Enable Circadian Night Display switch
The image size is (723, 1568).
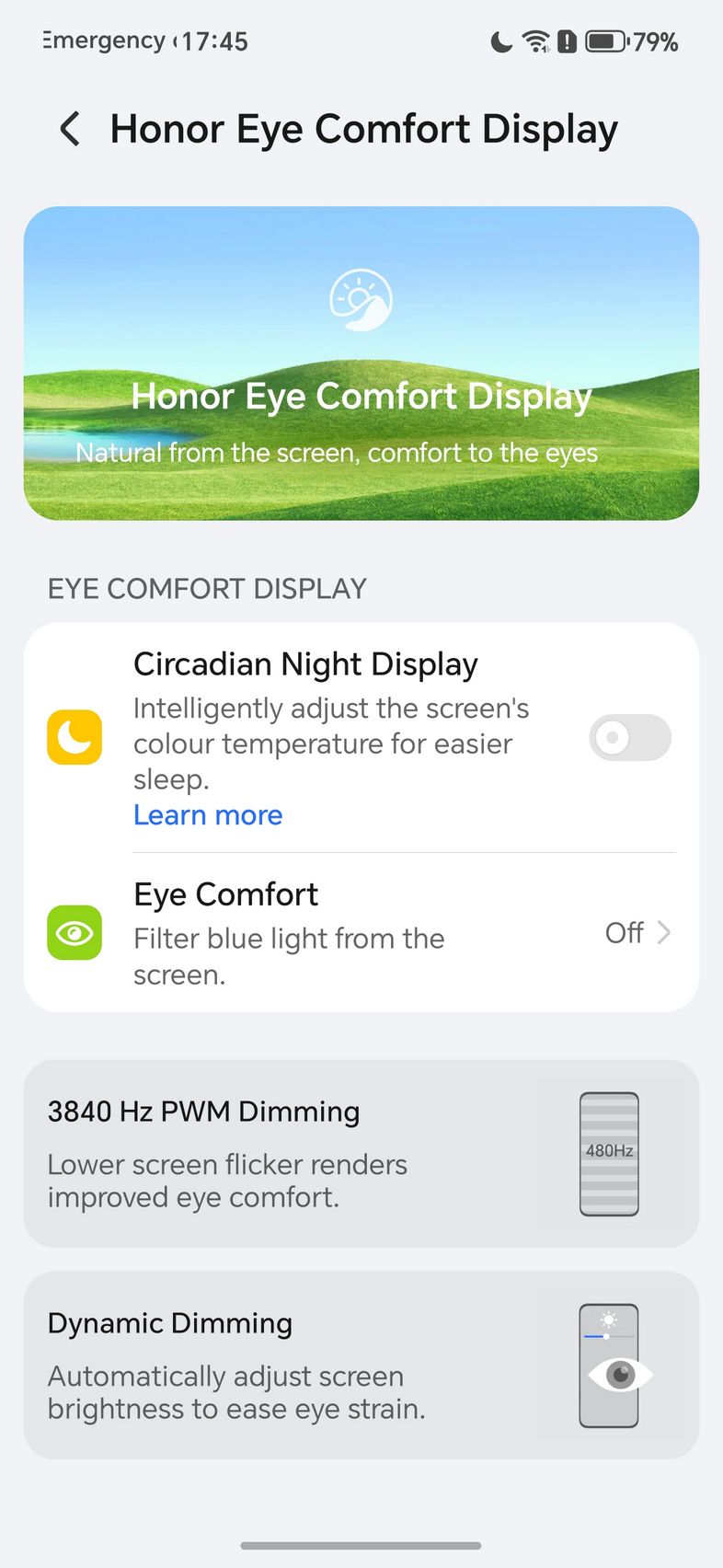[630, 737]
